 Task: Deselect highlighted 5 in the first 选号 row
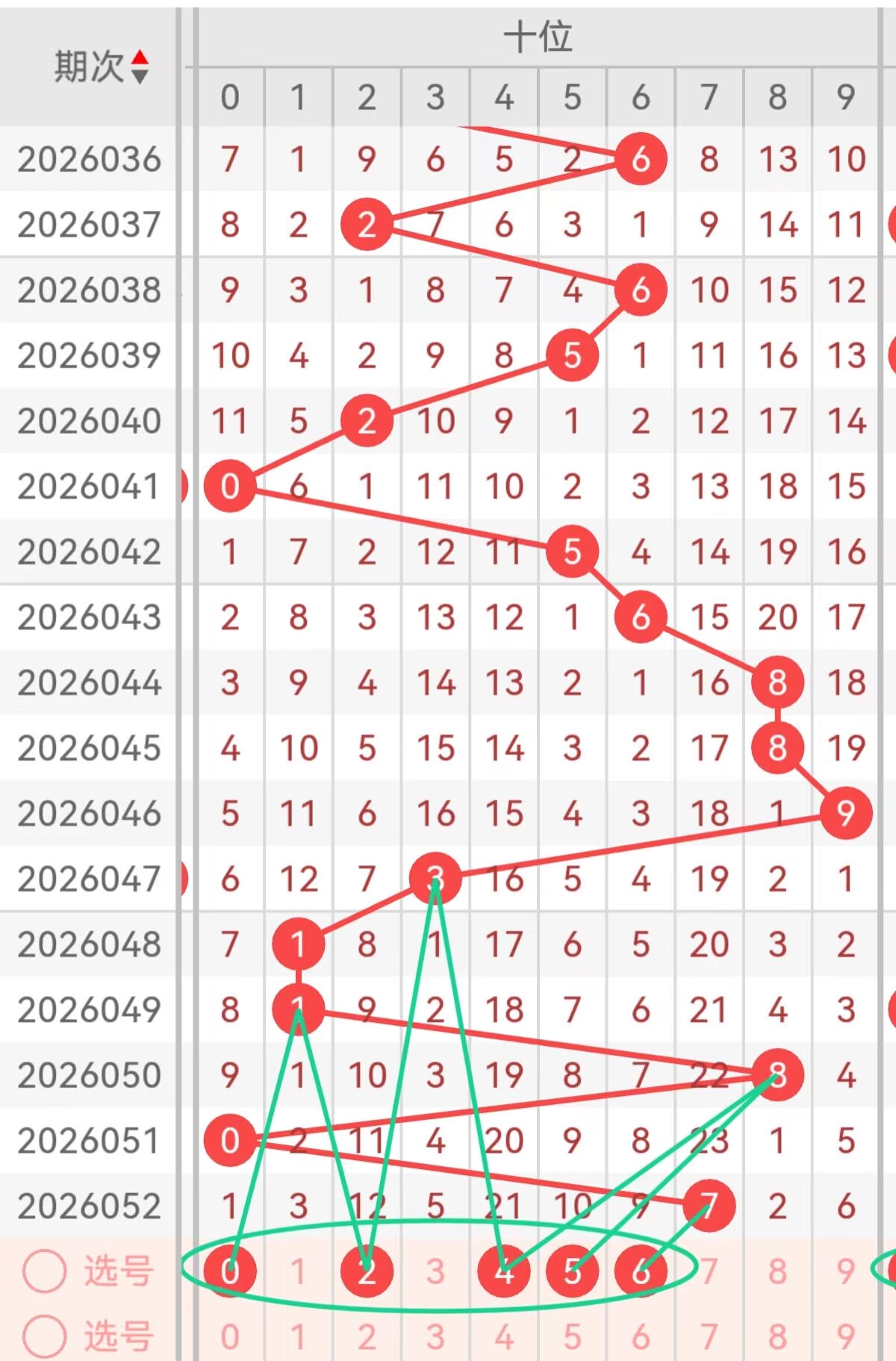coord(572,1271)
